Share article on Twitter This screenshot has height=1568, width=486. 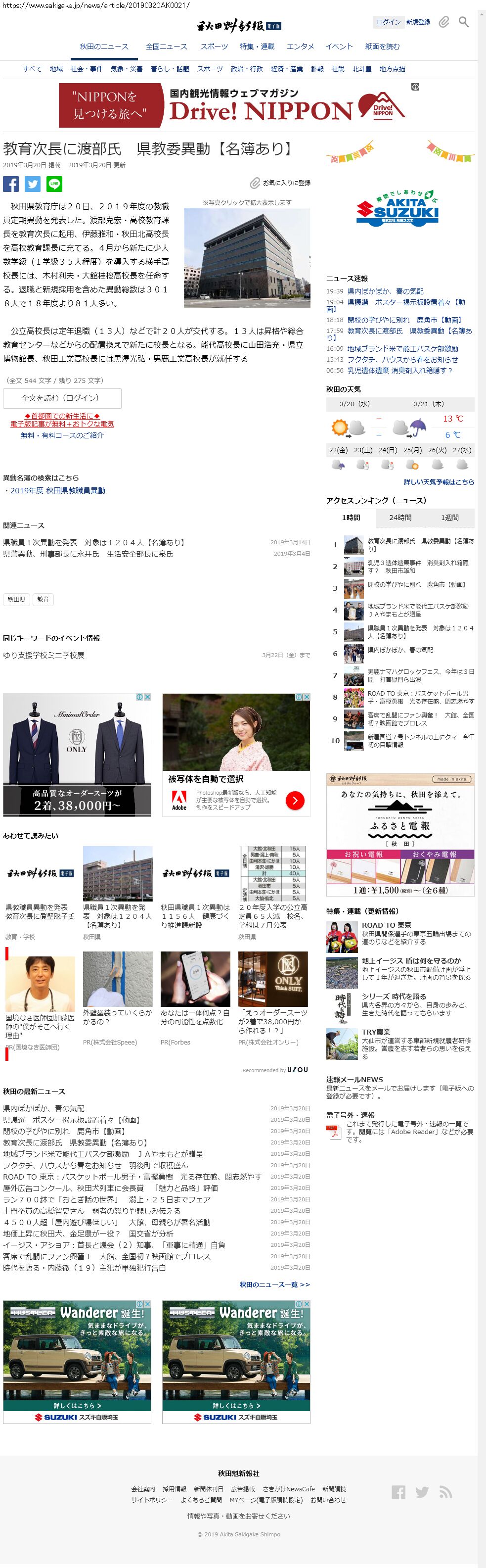(33, 184)
